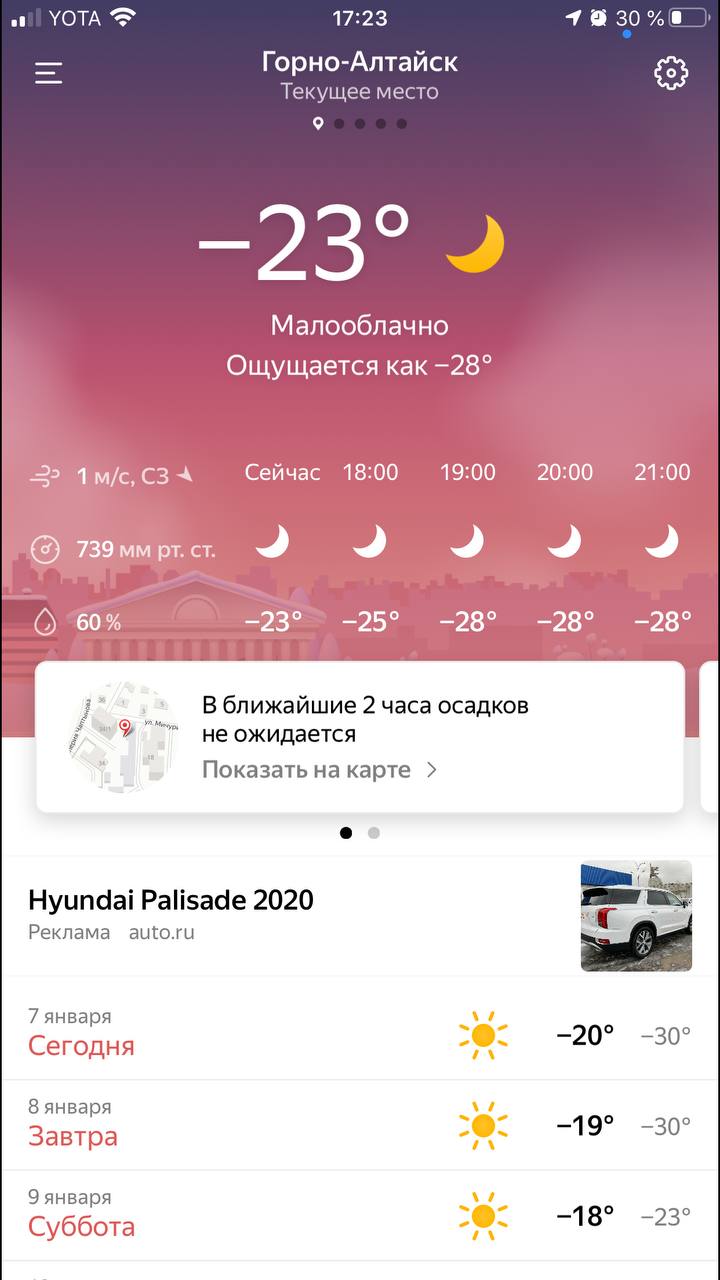
Task: Tap the card page indicator dots
Action: [360, 832]
